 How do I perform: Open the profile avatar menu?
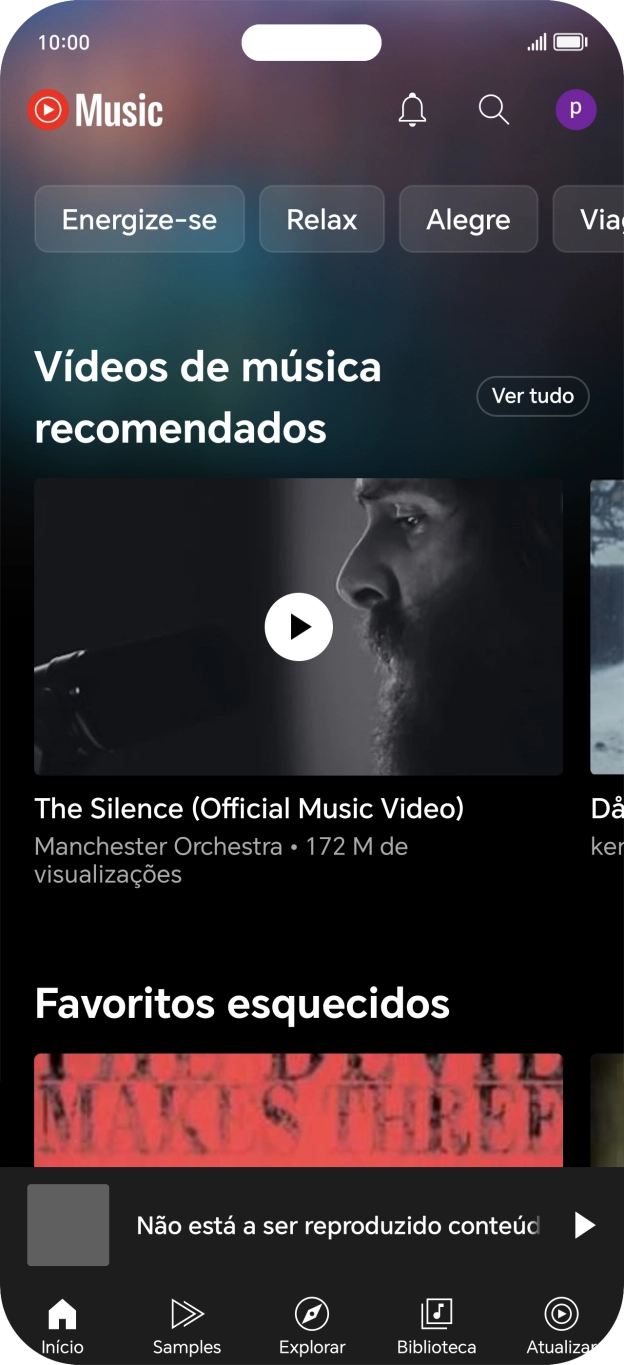576,110
